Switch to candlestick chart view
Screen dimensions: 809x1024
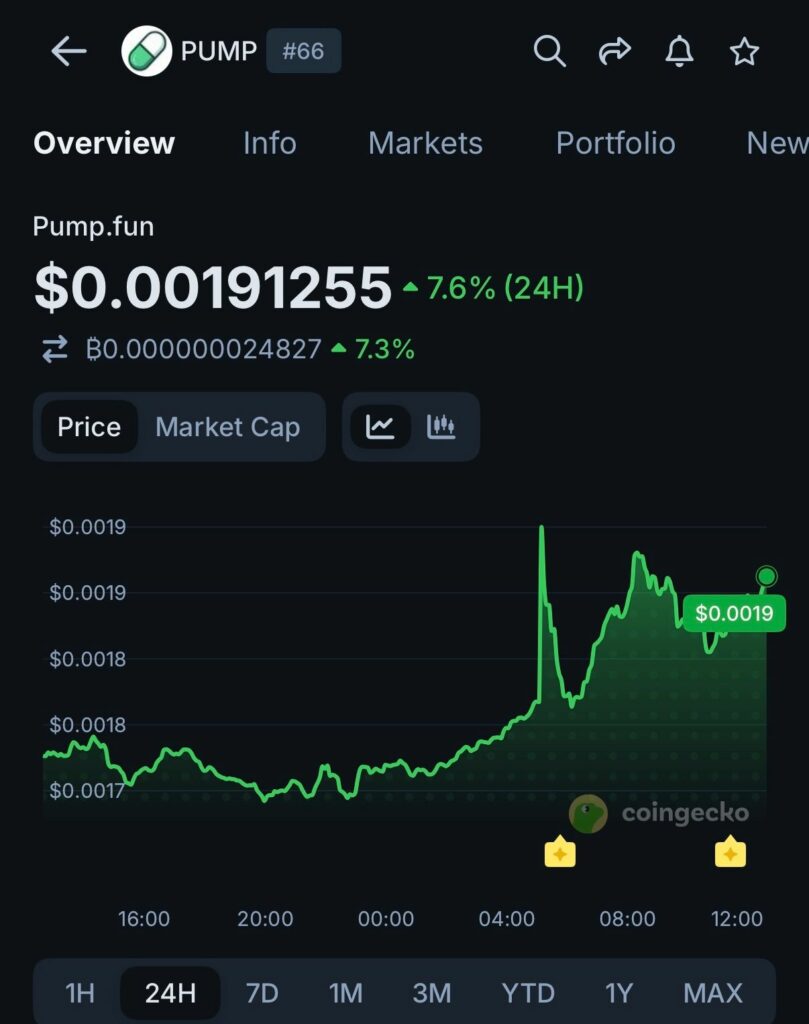coord(440,427)
